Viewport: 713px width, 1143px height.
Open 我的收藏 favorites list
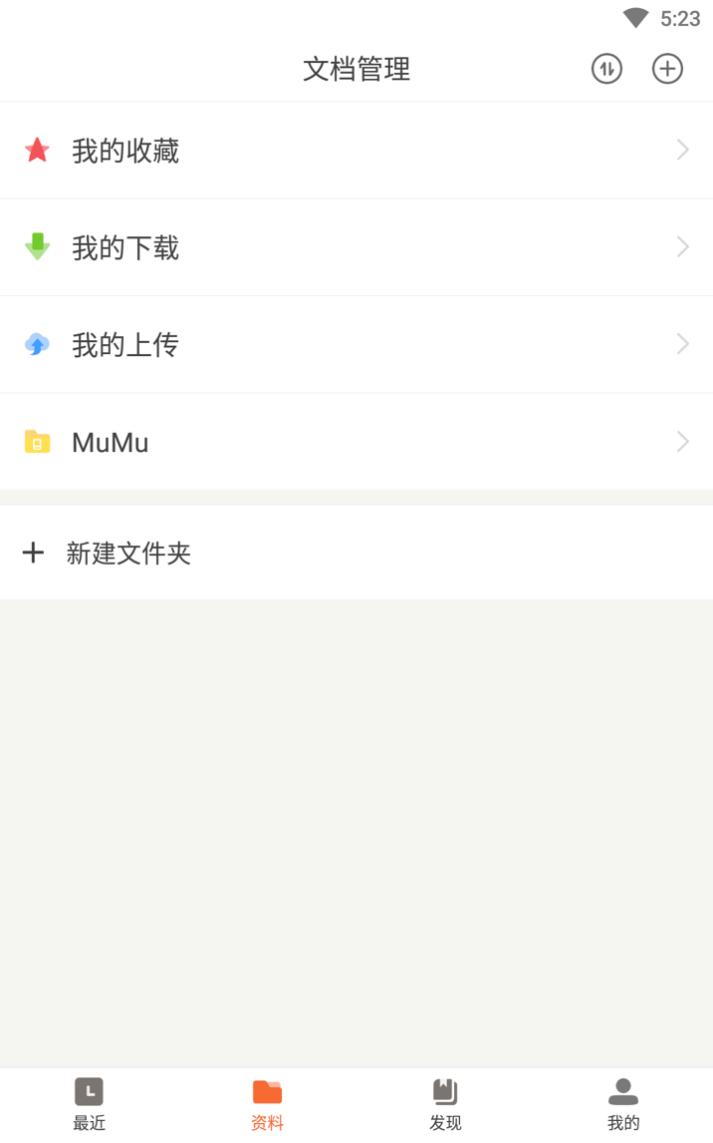(356, 151)
